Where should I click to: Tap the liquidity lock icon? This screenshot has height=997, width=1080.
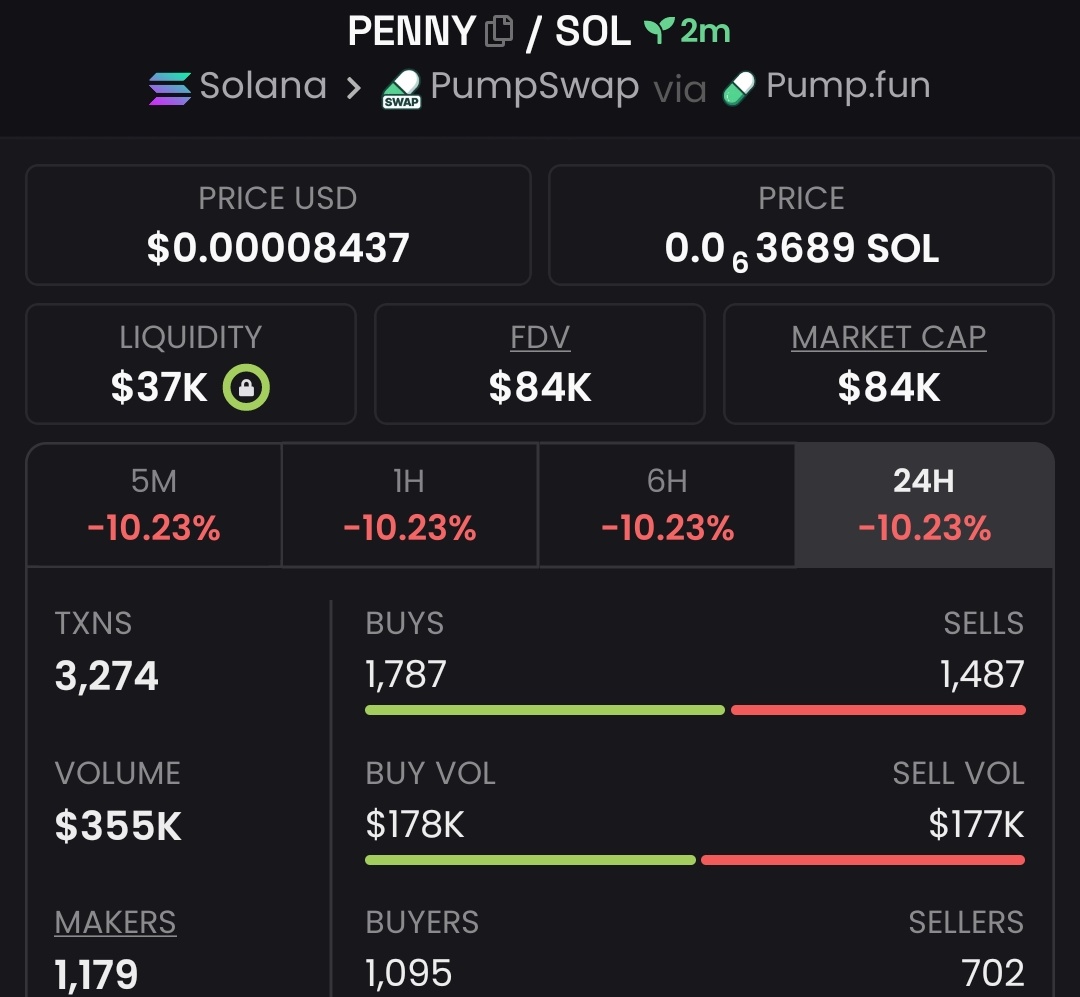tap(246, 387)
